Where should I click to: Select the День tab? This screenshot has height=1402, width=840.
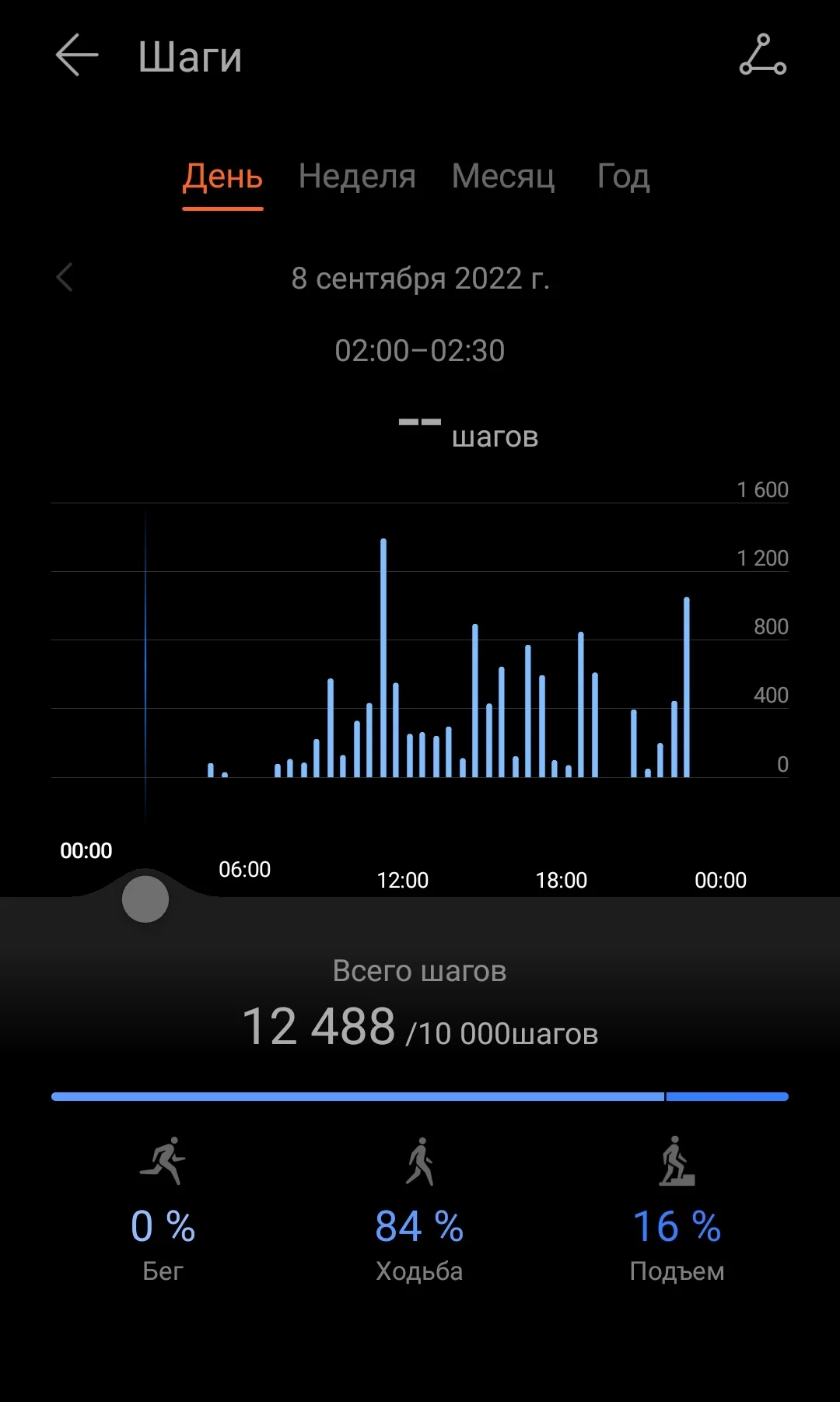(222, 177)
